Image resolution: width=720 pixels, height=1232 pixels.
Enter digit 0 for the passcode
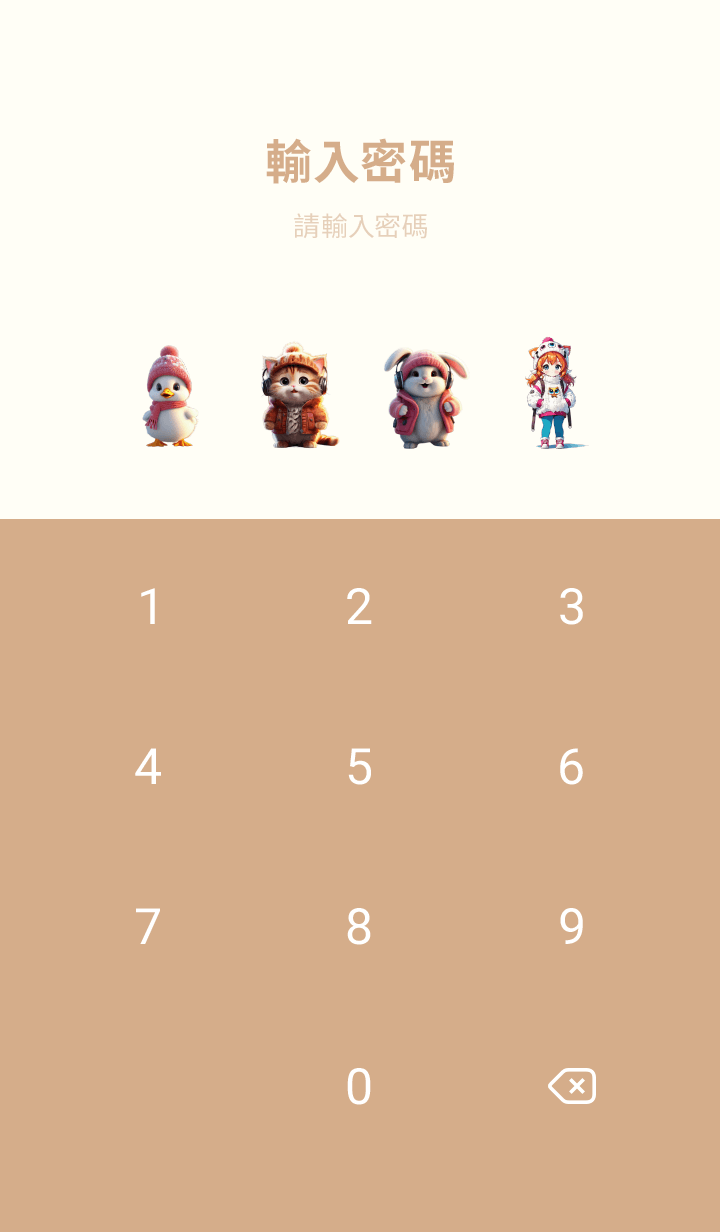pos(359,1087)
